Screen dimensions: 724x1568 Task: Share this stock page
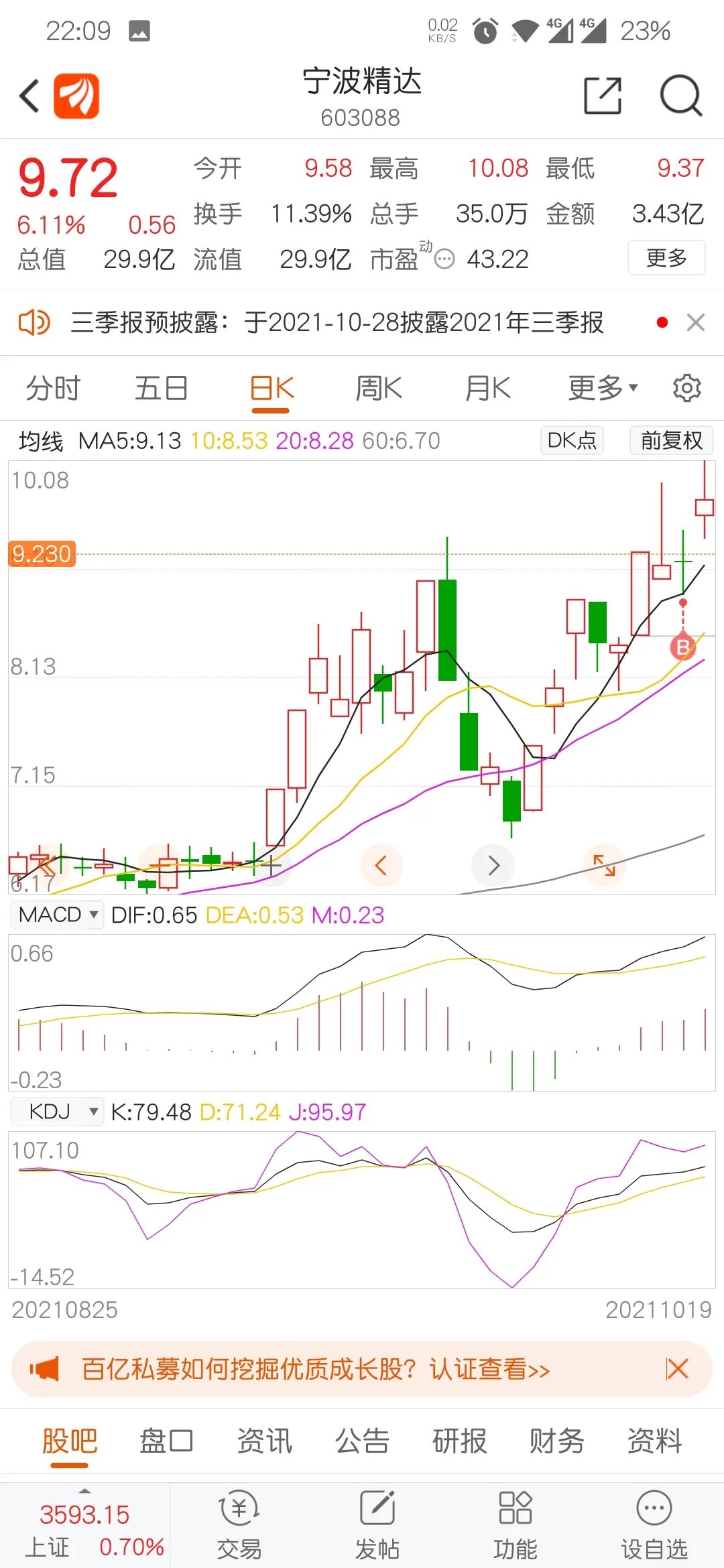coord(602,96)
